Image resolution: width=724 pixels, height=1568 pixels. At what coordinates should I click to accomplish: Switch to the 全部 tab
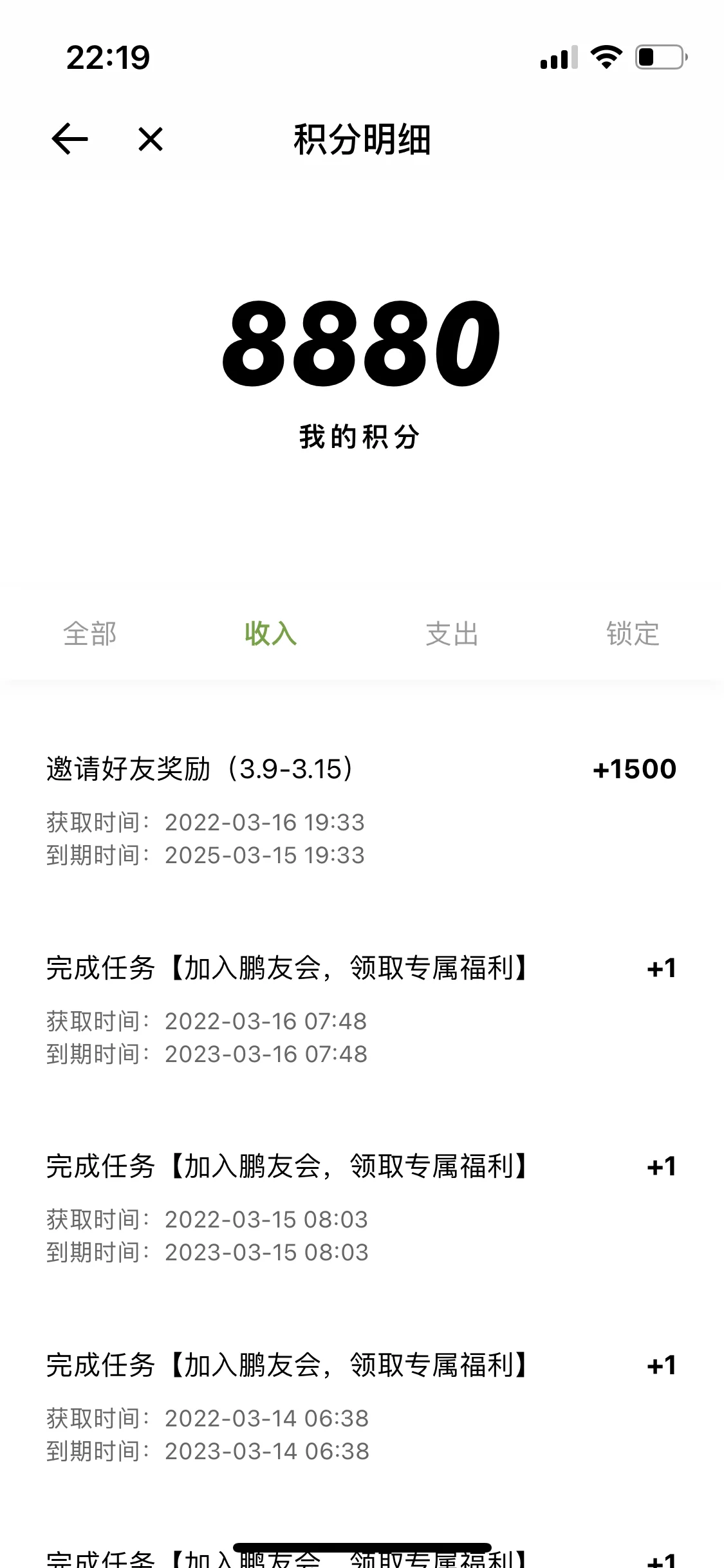(90, 633)
